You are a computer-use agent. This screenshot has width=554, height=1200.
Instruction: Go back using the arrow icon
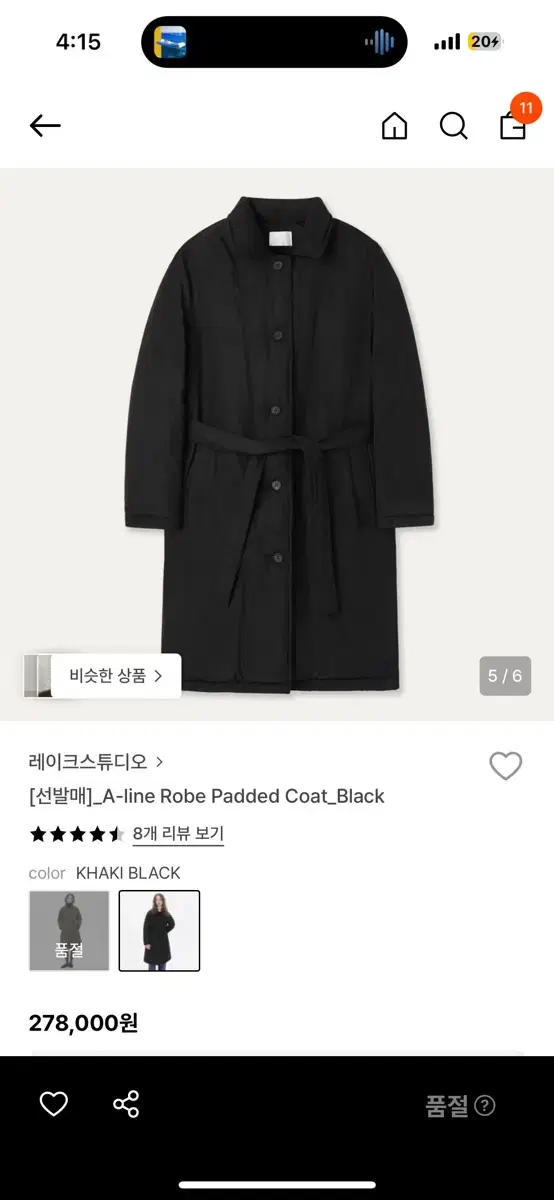click(45, 126)
